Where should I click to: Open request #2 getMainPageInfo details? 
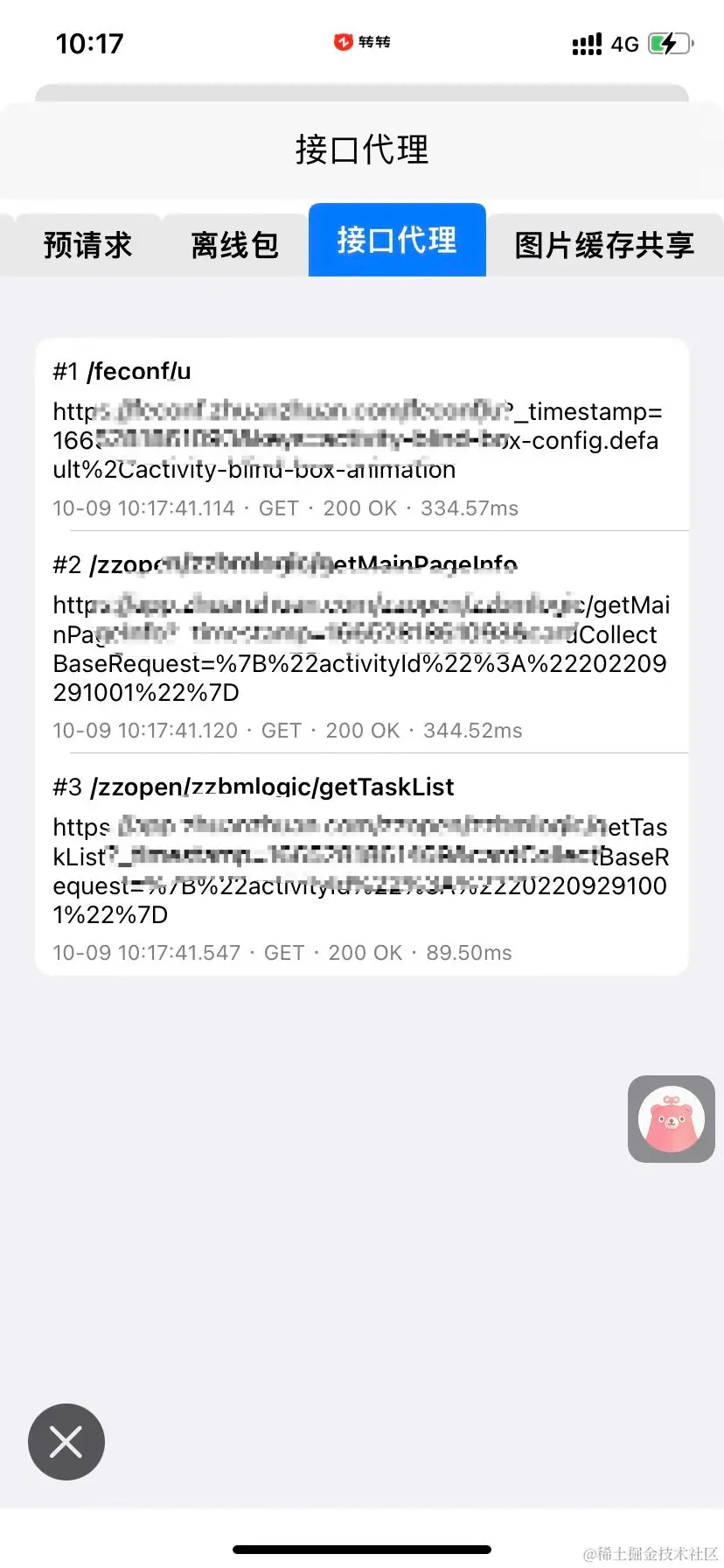pyautogui.click(x=362, y=646)
